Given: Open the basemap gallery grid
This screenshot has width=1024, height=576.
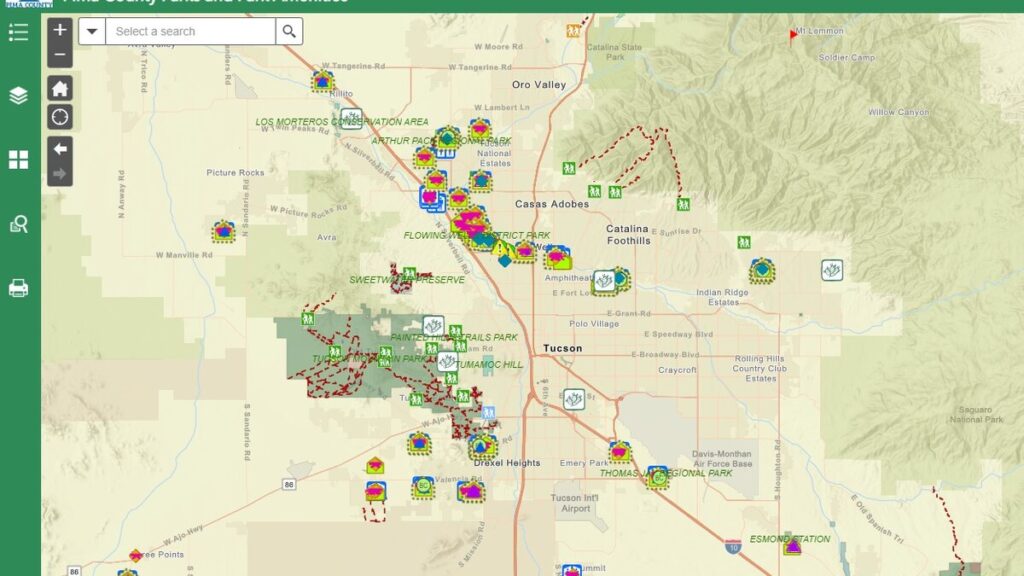Looking at the screenshot, I should (18, 160).
